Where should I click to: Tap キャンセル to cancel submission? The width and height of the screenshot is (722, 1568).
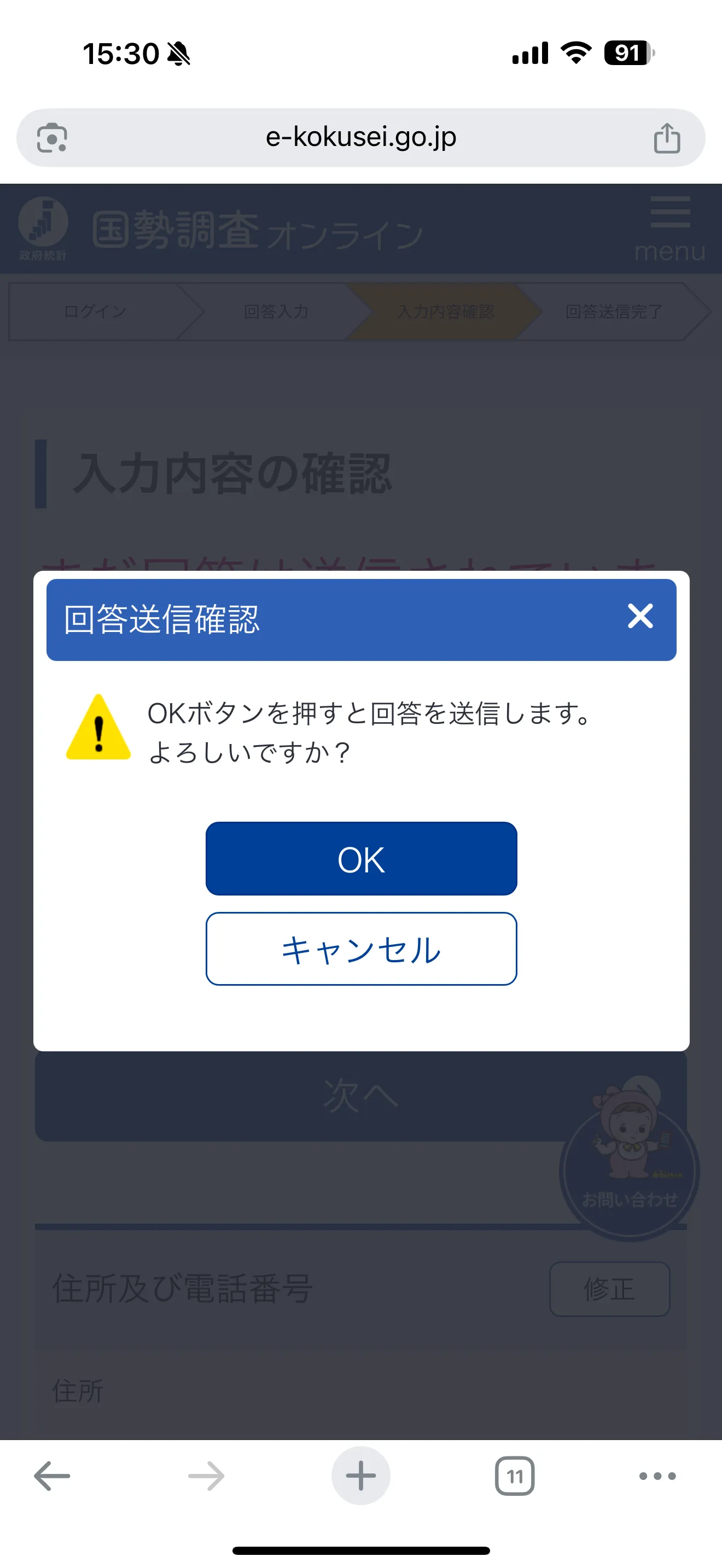(x=361, y=949)
